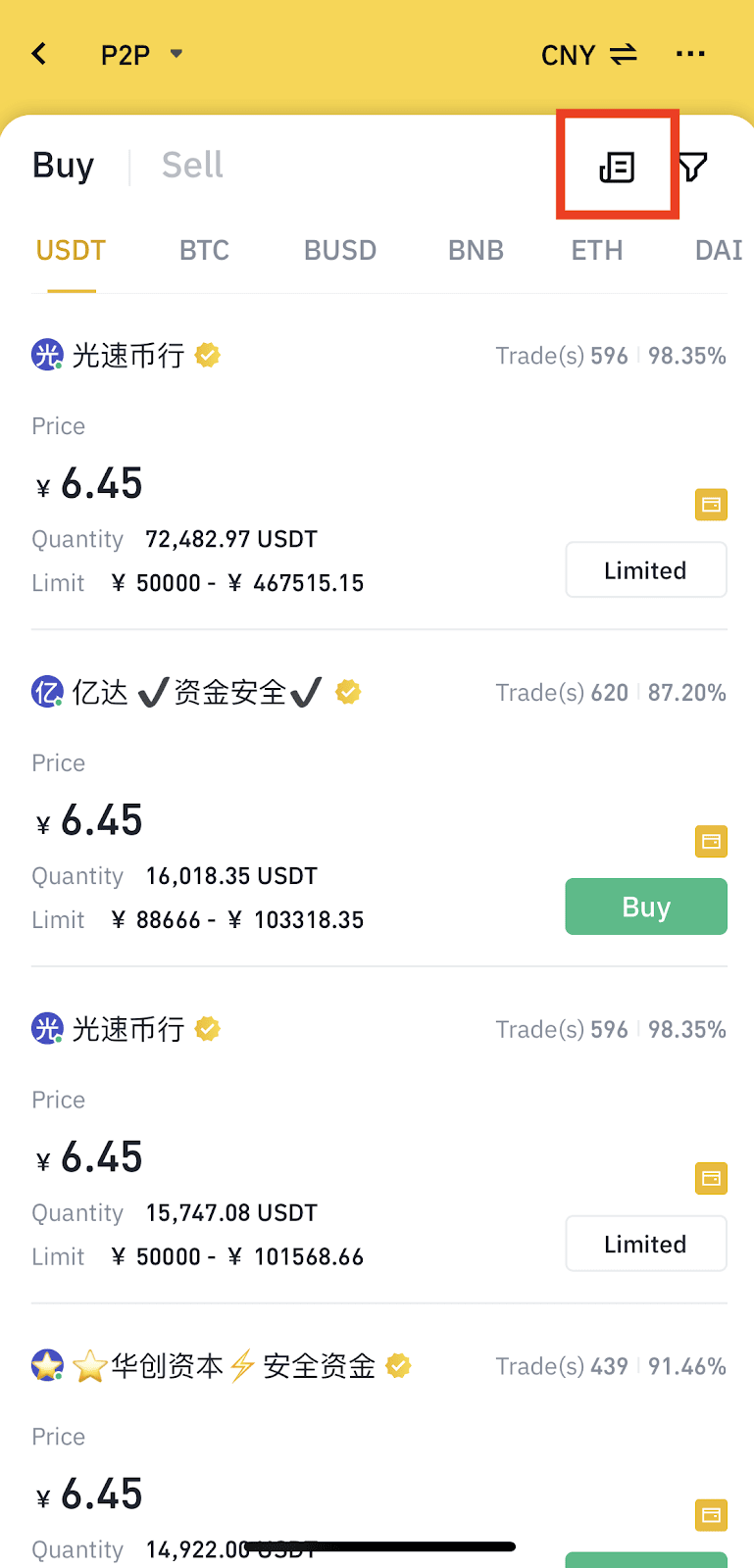
Task: Select the USDT coin tab
Action: tap(71, 251)
